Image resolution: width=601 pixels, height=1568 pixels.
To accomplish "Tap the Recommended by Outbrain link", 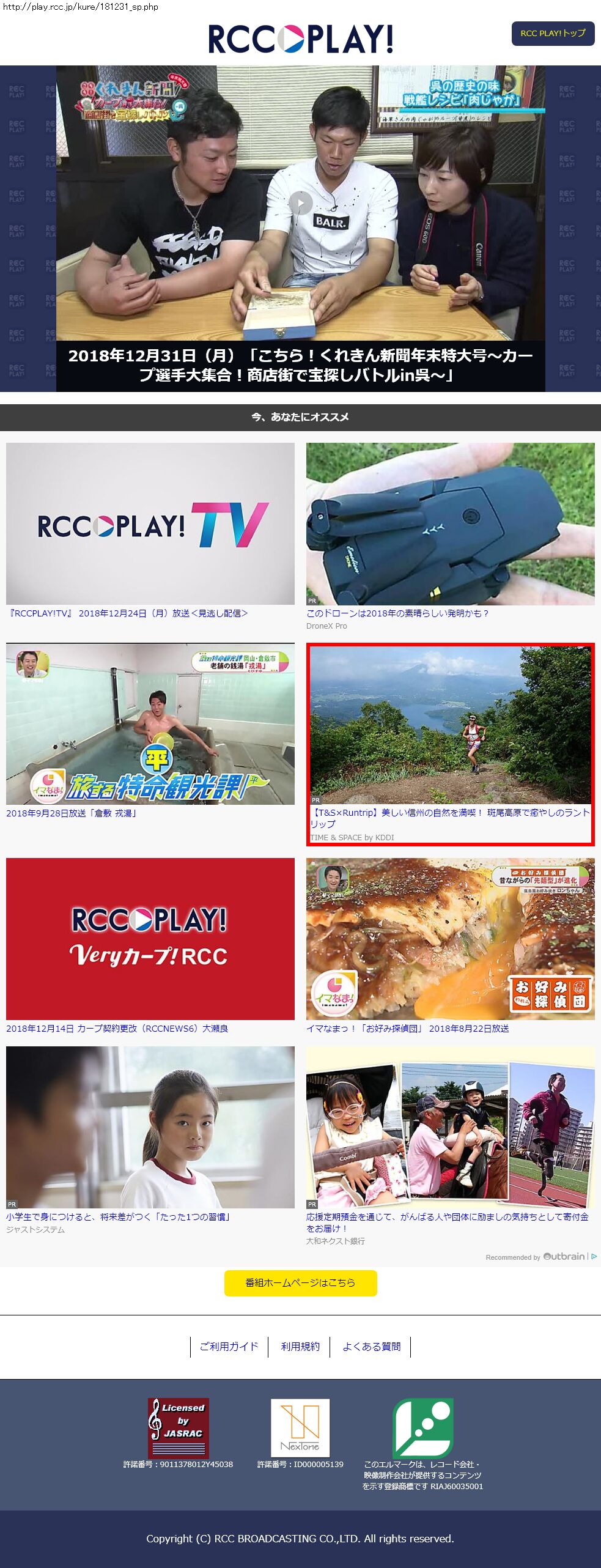I will tap(539, 1257).
